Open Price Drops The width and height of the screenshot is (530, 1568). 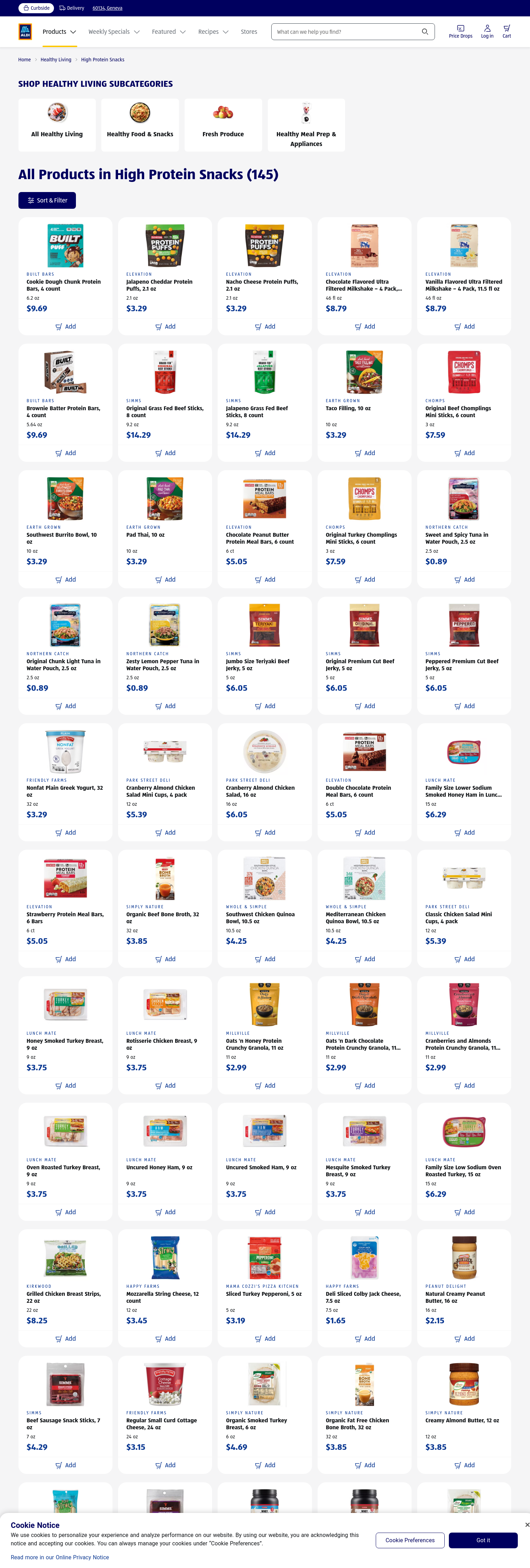(460, 31)
